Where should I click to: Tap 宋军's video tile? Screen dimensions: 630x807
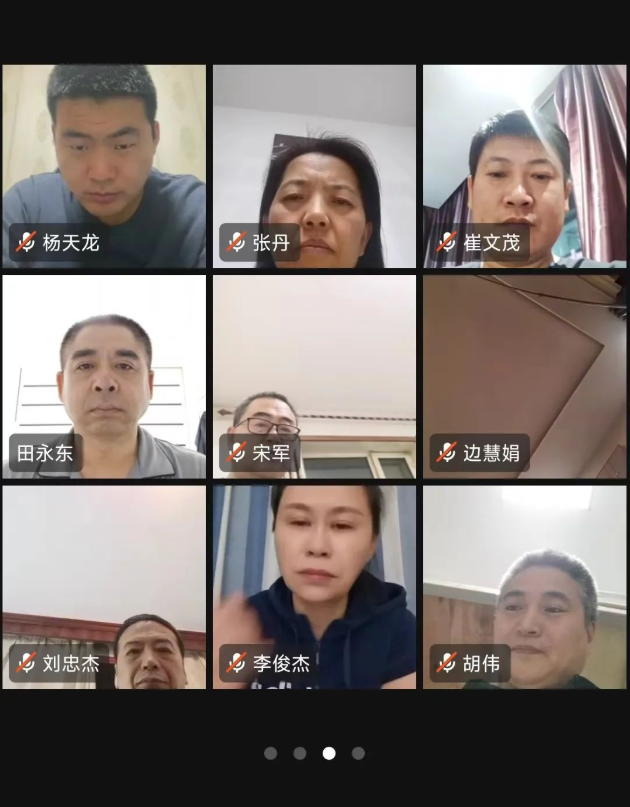coord(314,376)
